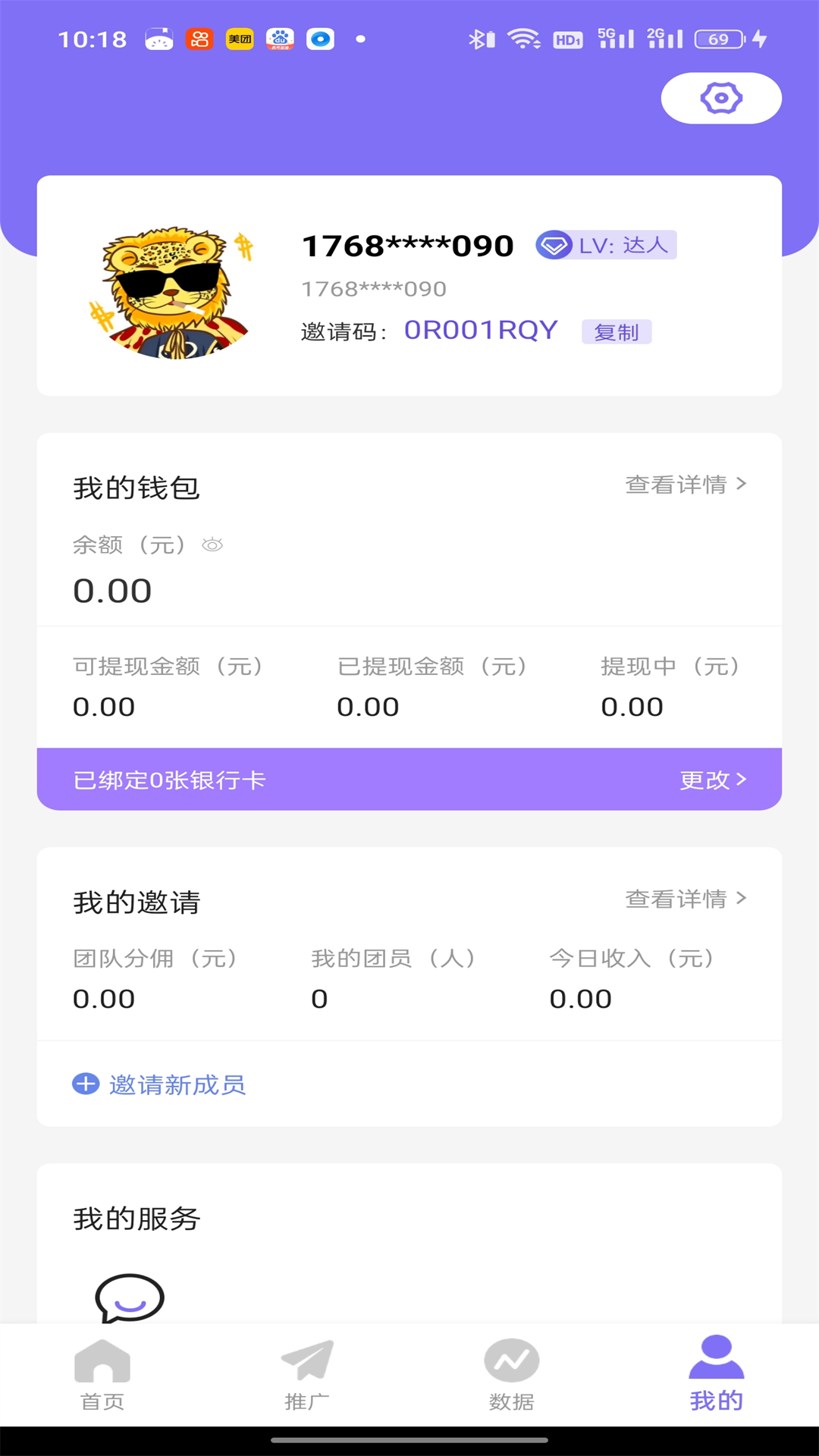Click the 复制 copy button
The width and height of the screenshot is (819, 1456).
click(616, 331)
